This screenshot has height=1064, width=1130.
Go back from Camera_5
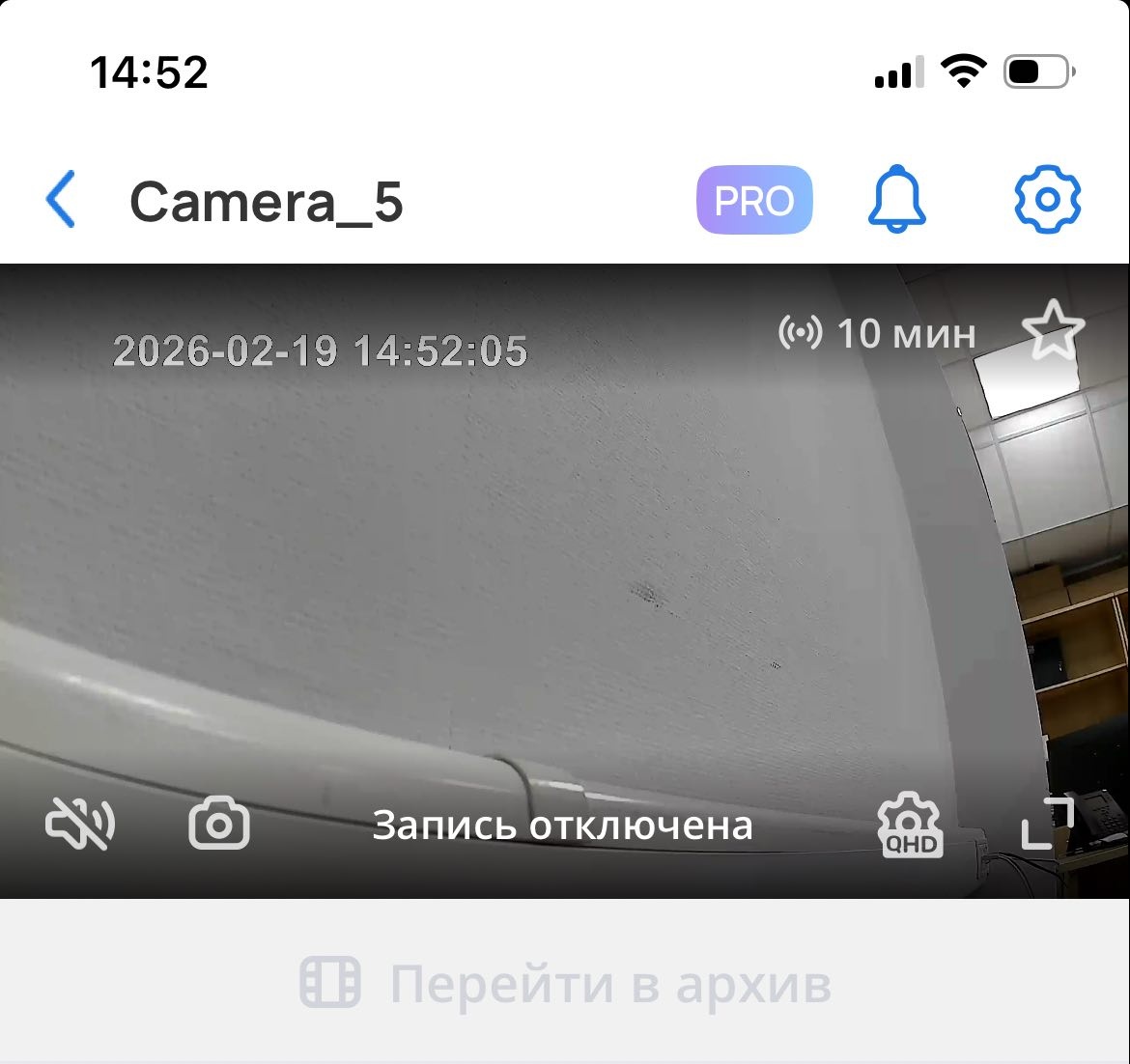coord(61,200)
